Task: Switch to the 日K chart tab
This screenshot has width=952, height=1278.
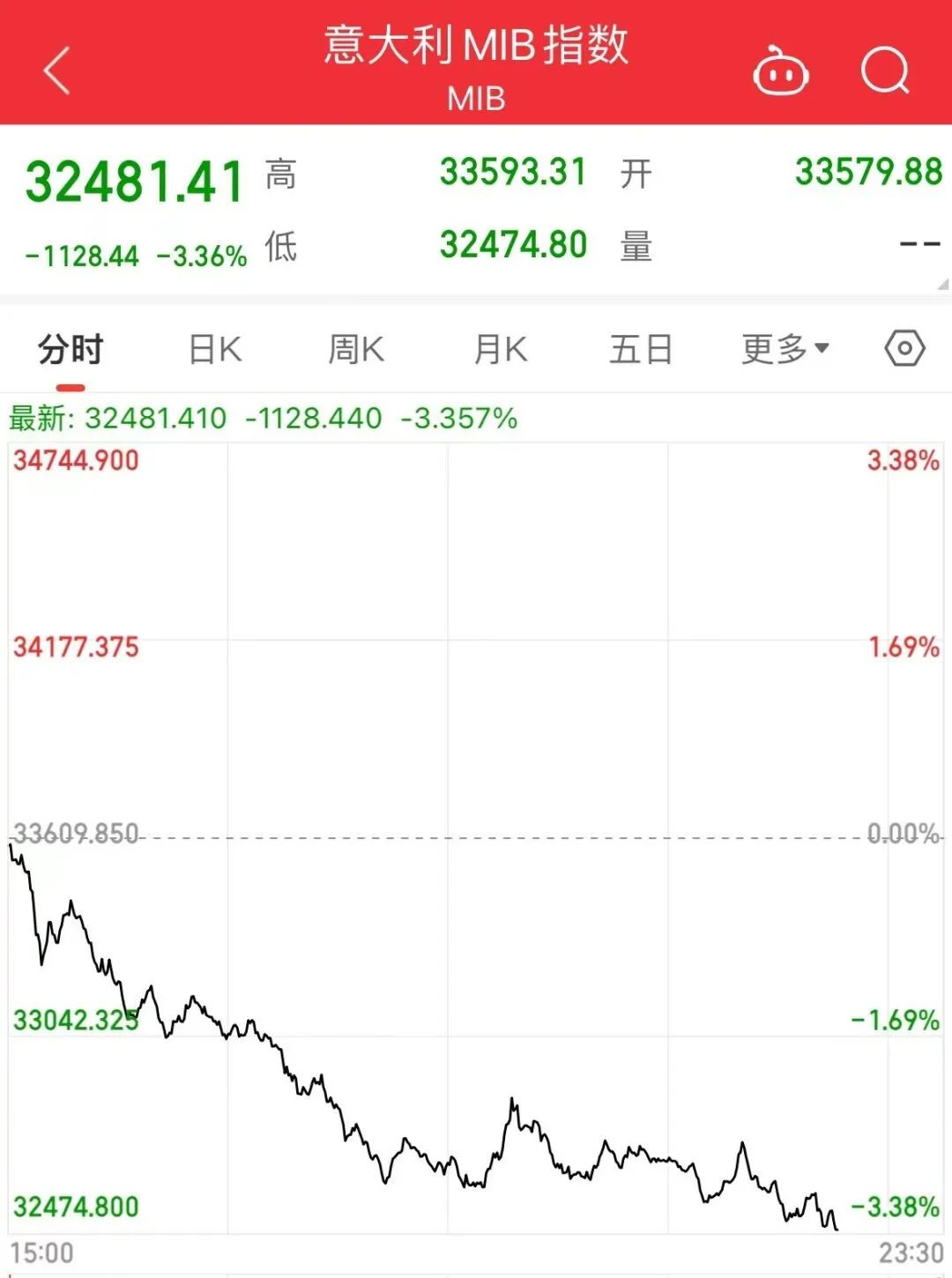Action: 215,350
